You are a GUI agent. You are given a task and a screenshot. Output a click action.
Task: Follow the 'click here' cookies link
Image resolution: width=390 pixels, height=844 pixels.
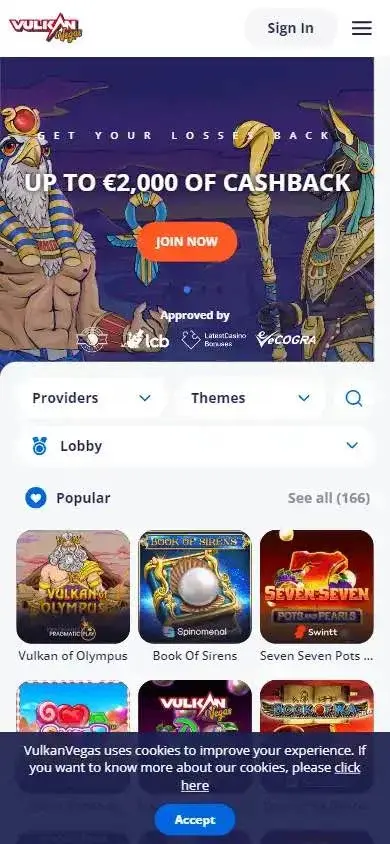(271, 776)
